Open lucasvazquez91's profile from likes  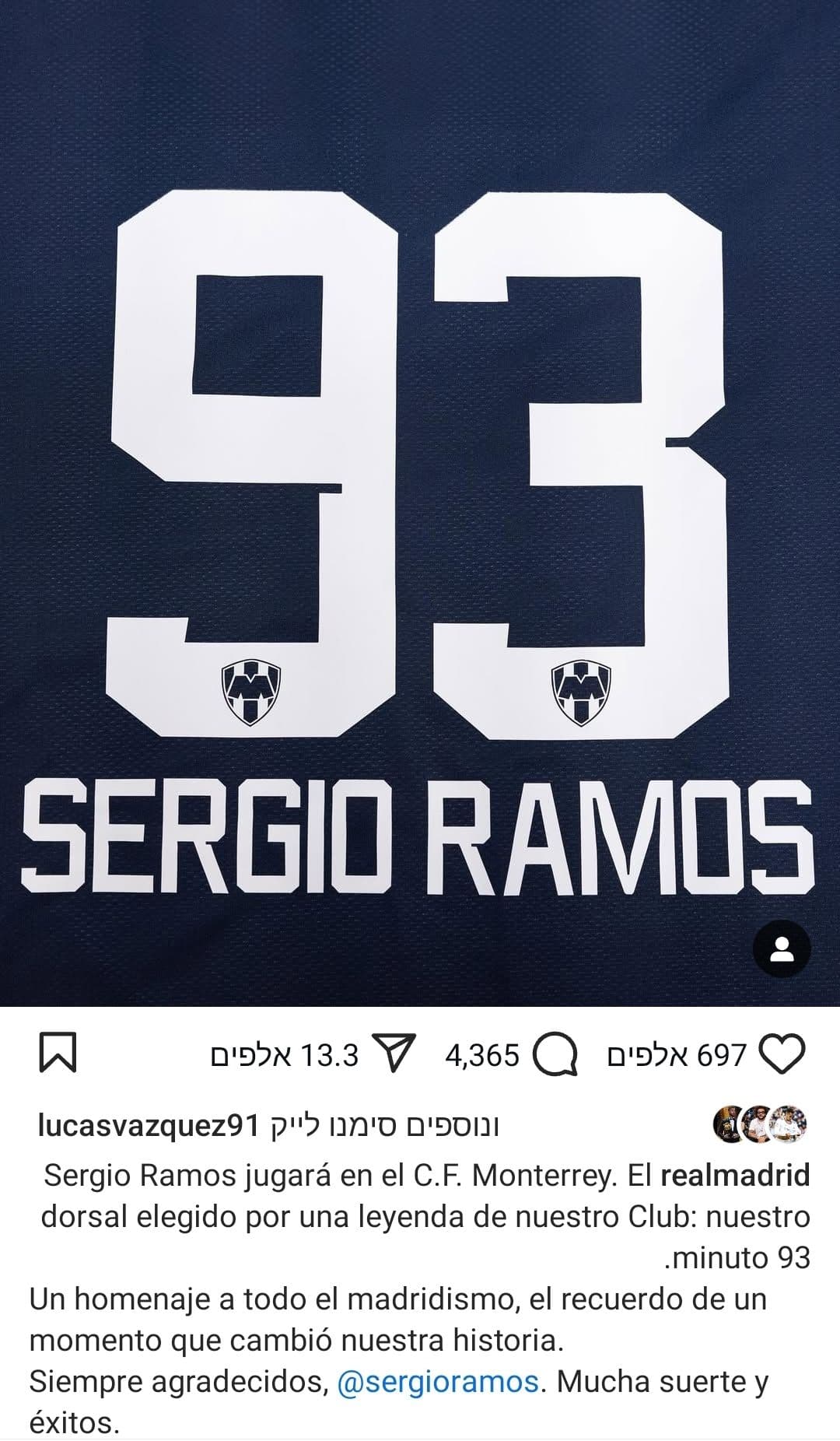point(148,1125)
